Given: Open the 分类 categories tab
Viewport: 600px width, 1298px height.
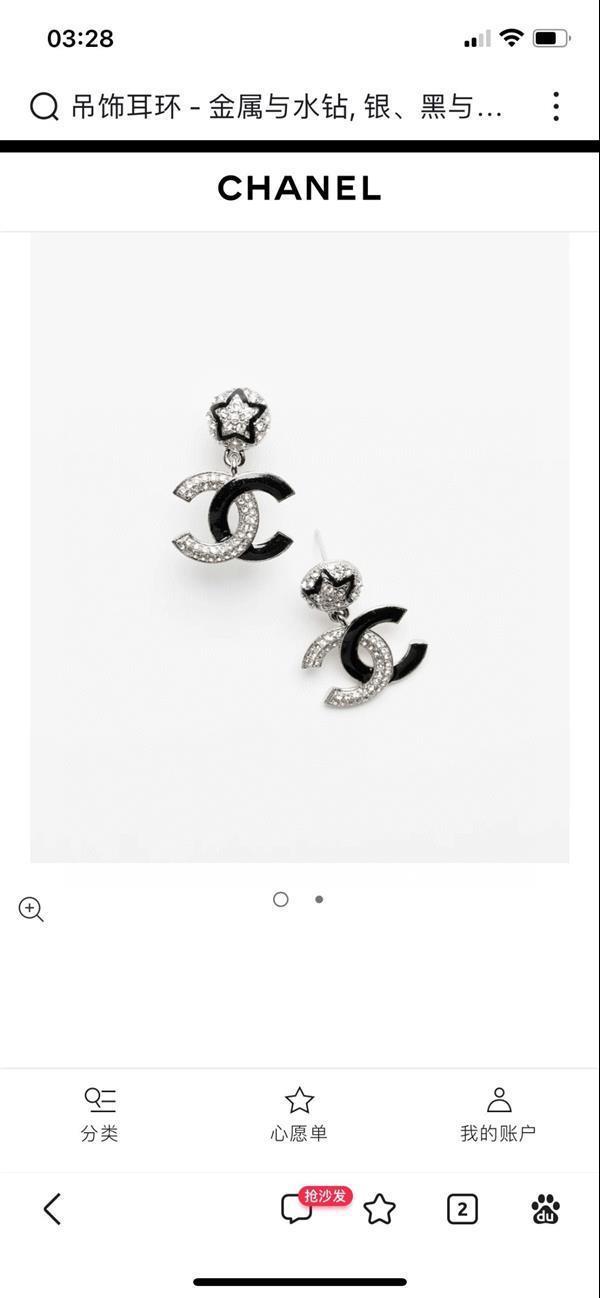Looking at the screenshot, I should point(99,1114).
